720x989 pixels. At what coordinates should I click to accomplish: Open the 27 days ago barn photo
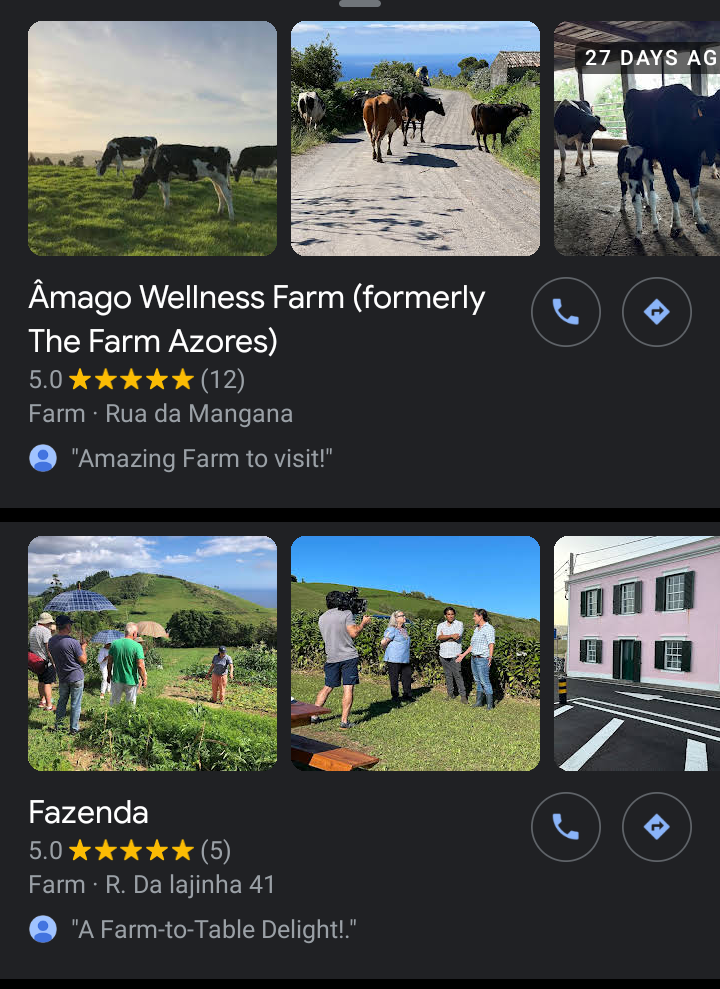click(637, 138)
